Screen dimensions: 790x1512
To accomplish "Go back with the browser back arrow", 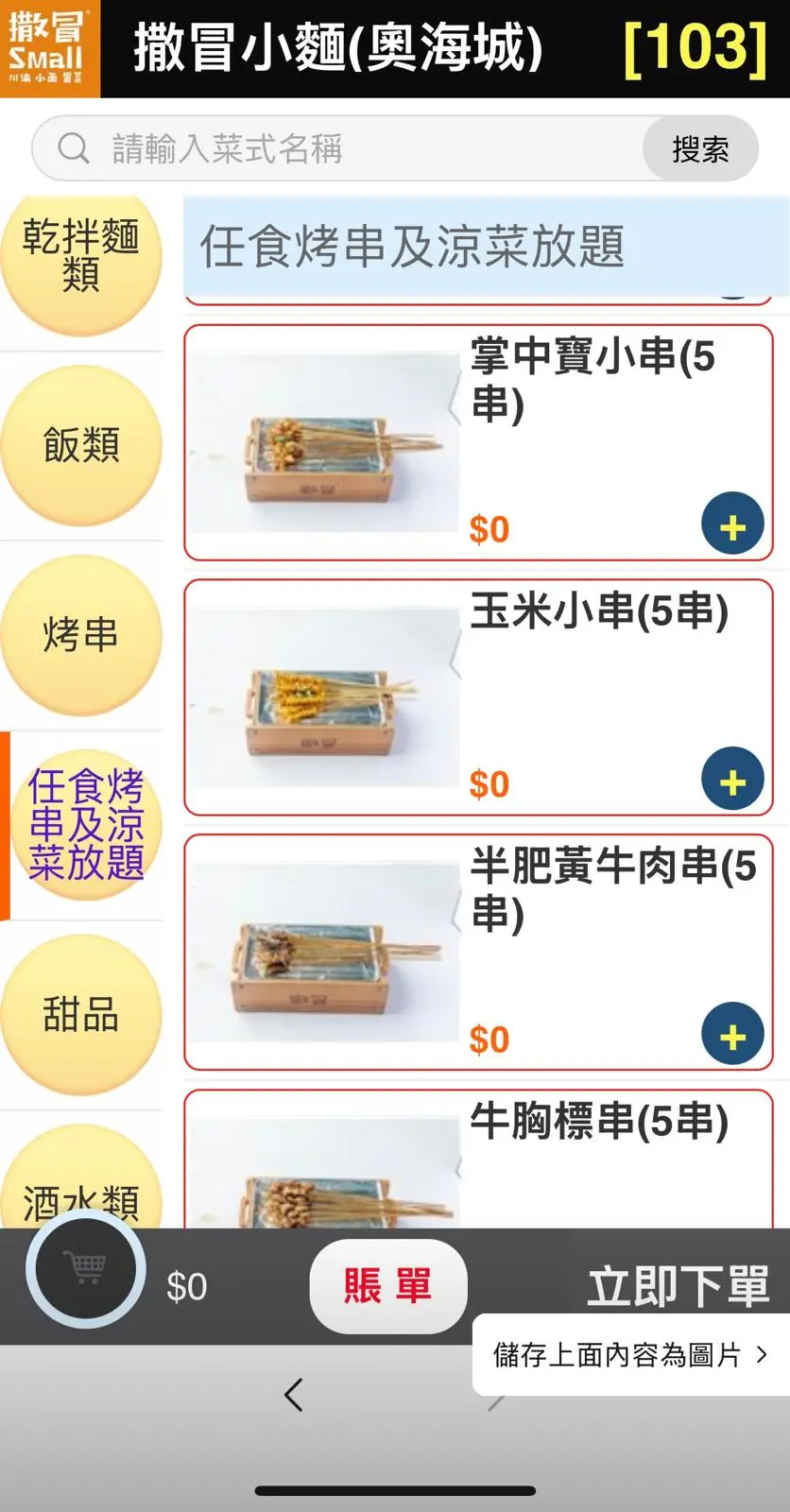I will click(294, 1395).
